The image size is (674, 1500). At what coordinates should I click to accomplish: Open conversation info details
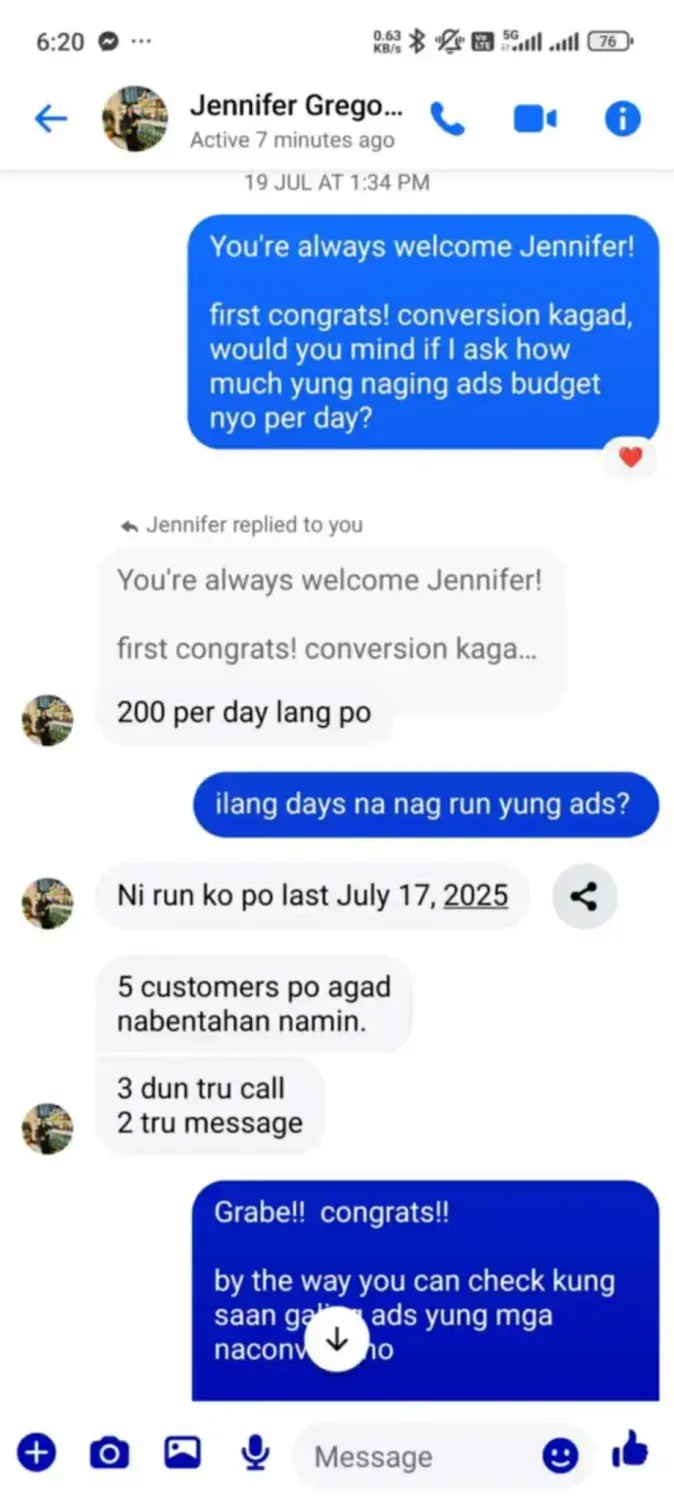click(x=622, y=120)
